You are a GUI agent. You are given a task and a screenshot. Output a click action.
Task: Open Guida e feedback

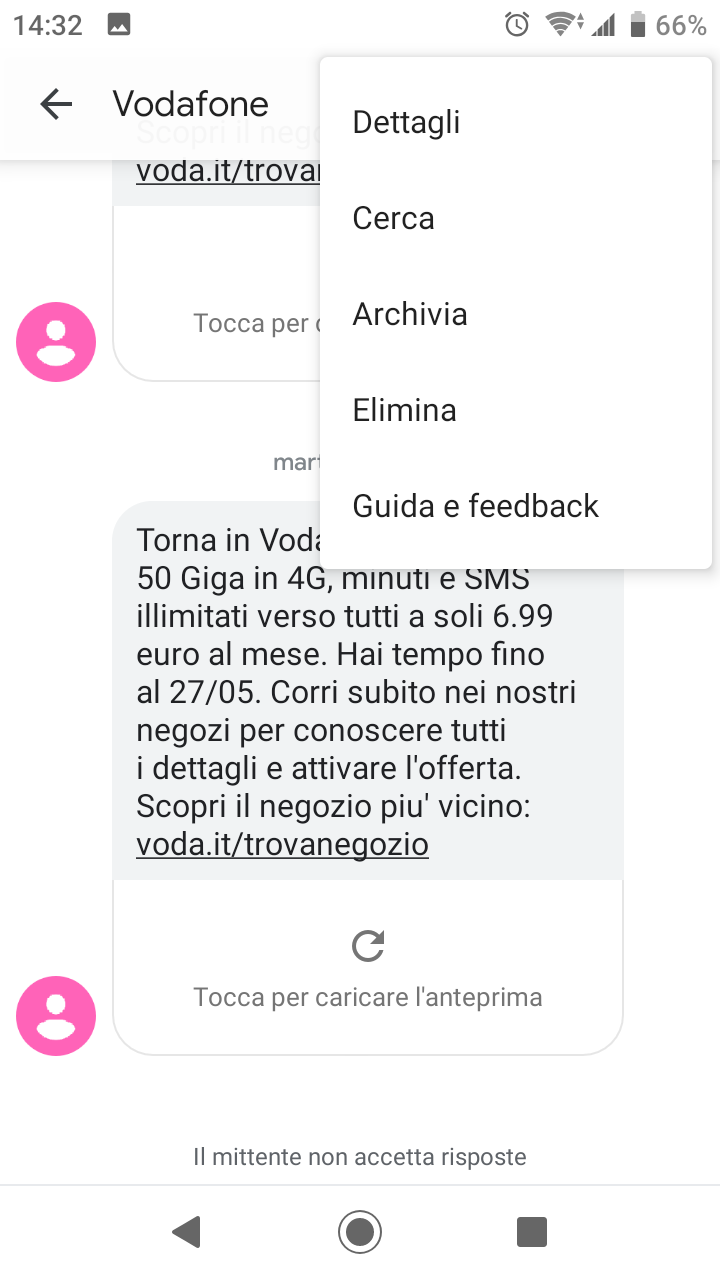pyautogui.click(x=516, y=506)
